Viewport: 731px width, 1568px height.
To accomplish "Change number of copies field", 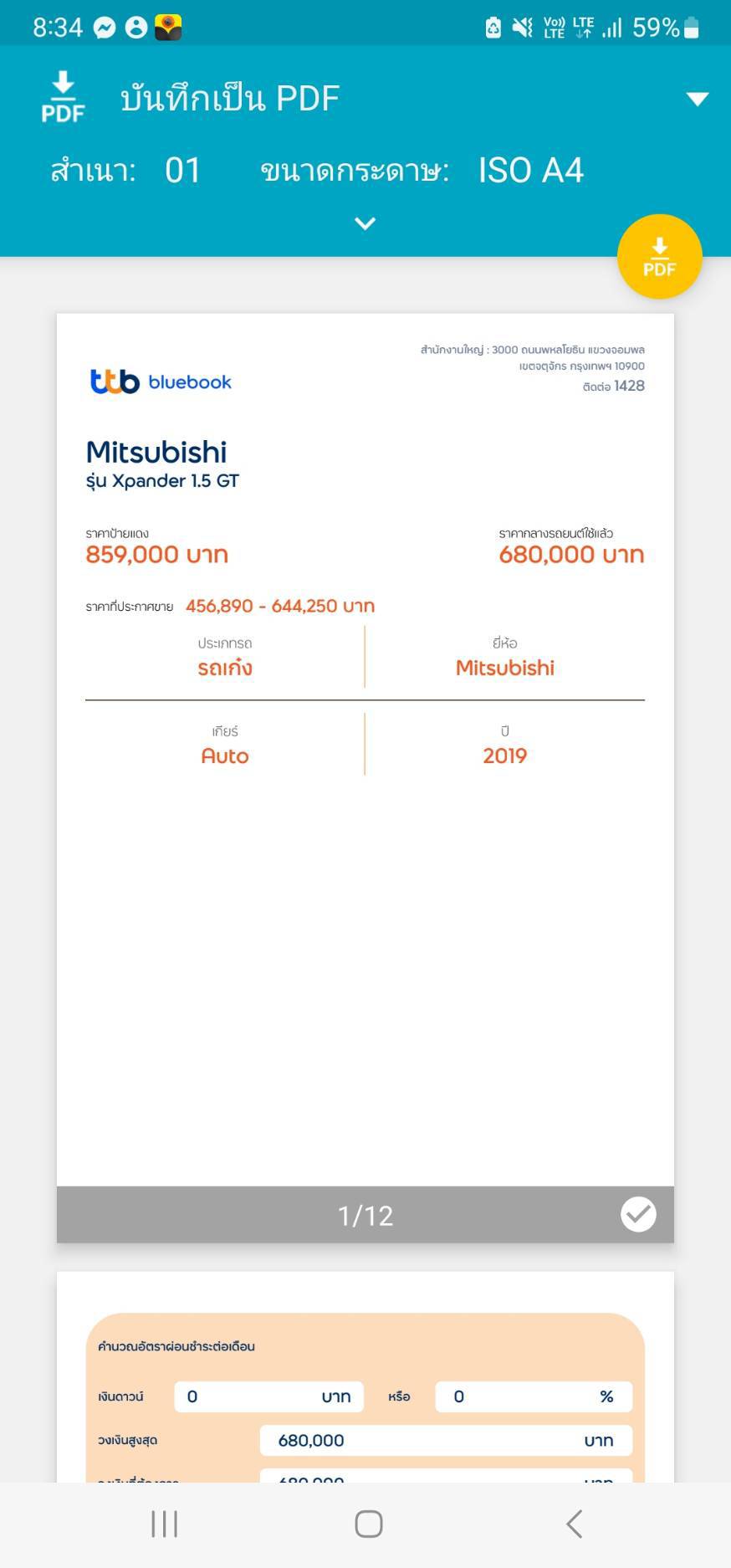I will [x=182, y=171].
